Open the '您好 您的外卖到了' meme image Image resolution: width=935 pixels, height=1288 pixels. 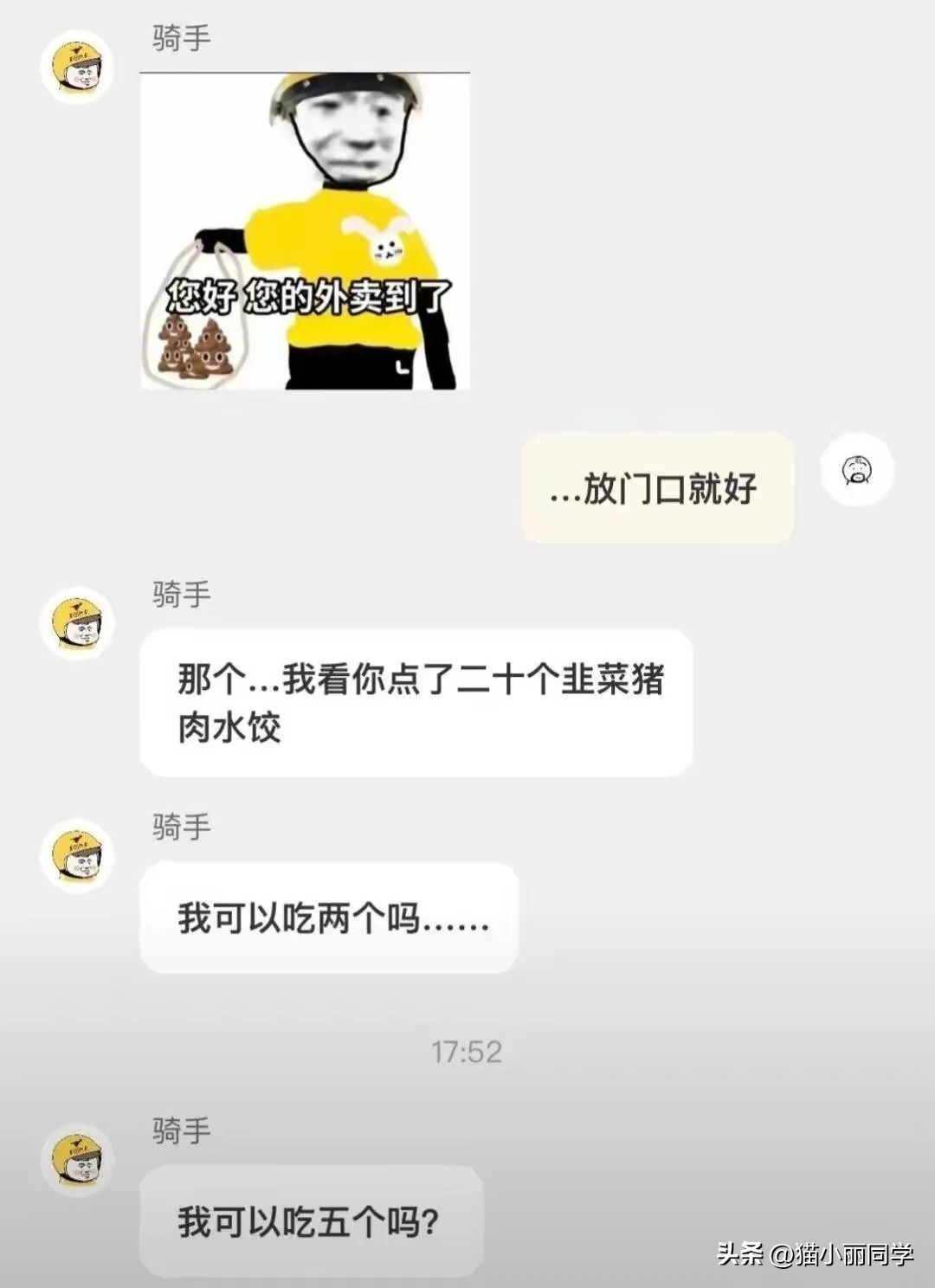point(303,234)
